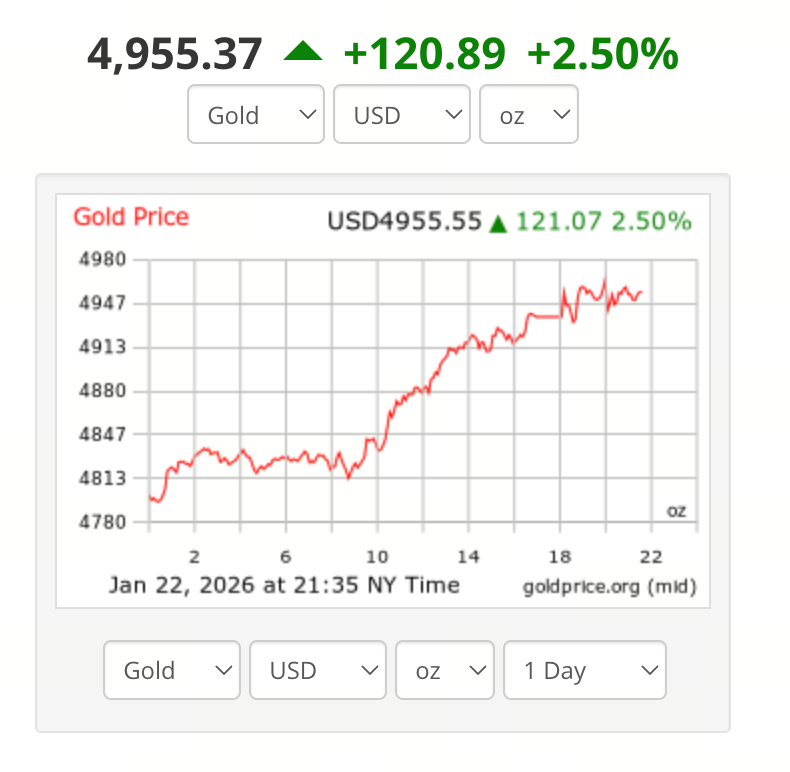
Task: Expand the oz dropdown below the chart
Action: tap(444, 669)
